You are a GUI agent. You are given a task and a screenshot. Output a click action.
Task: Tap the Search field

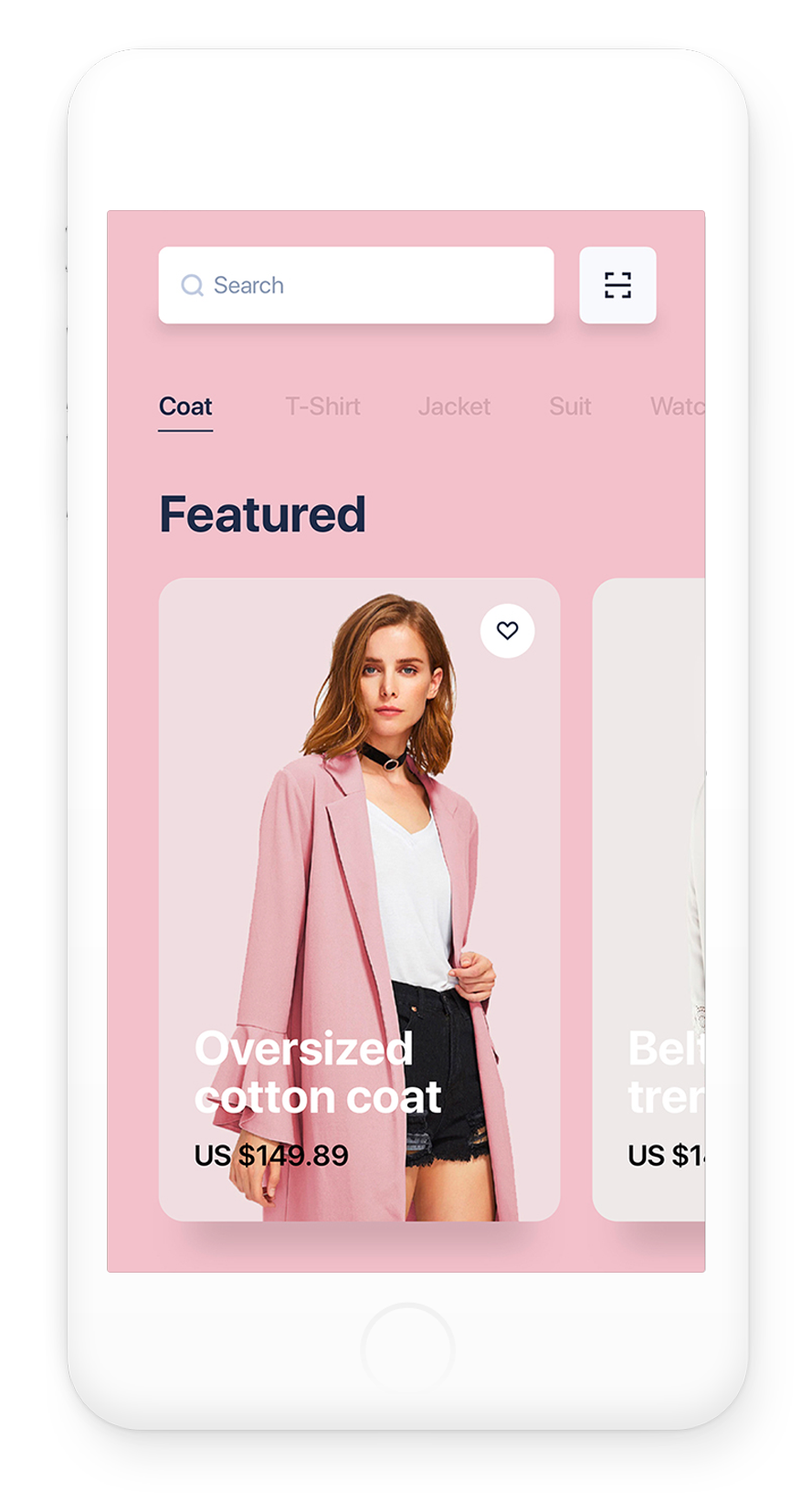coord(356,285)
